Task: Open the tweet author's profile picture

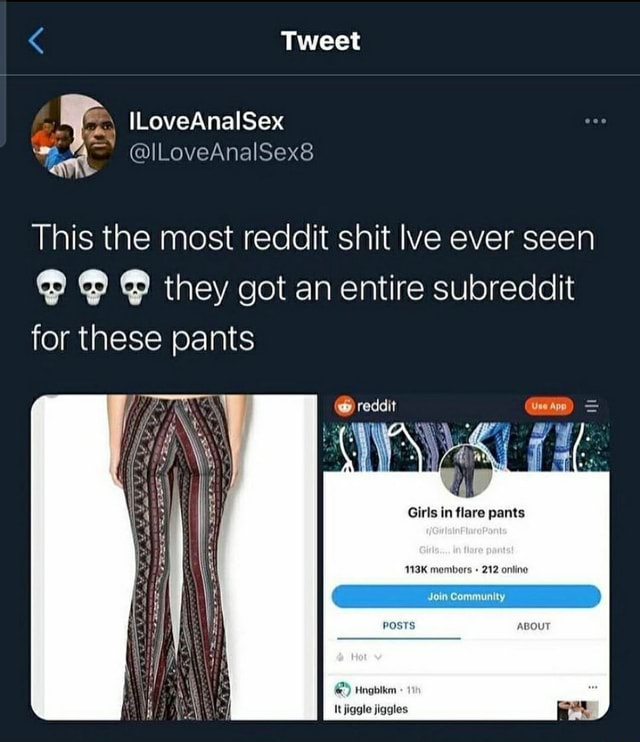Action: click(72, 137)
